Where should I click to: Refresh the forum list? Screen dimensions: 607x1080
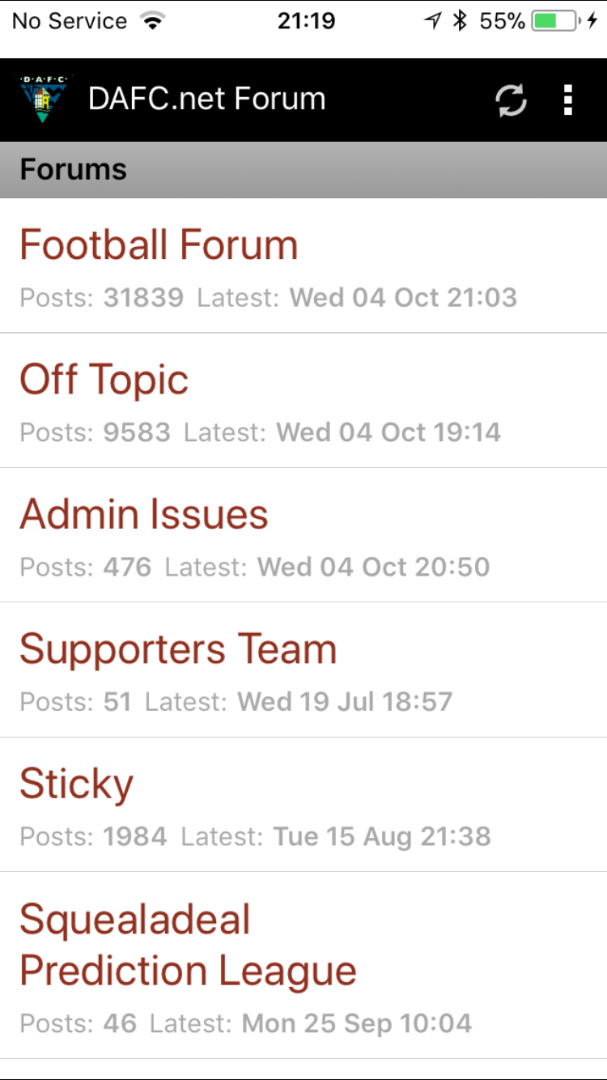(x=511, y=101)
